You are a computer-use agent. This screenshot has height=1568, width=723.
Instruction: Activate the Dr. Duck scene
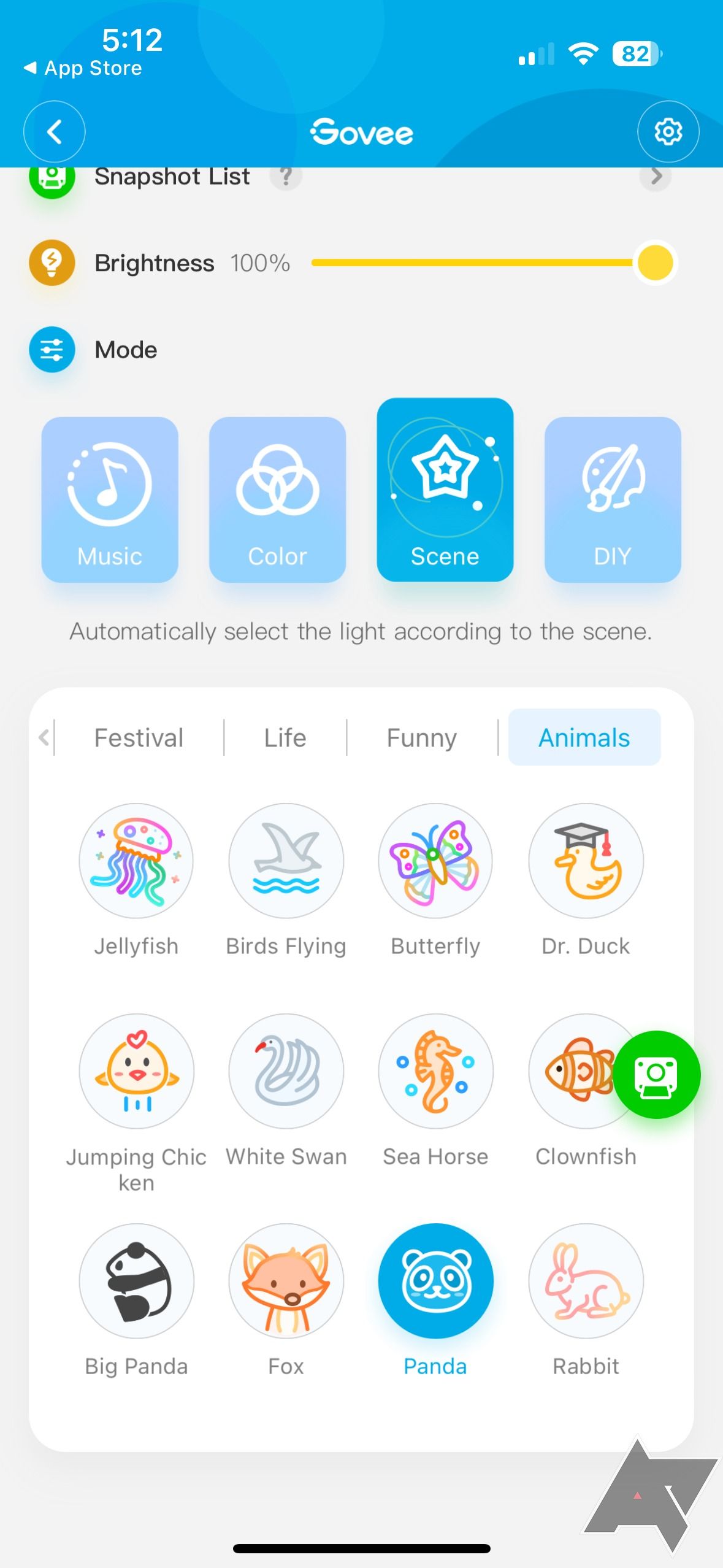coord(586,861)
